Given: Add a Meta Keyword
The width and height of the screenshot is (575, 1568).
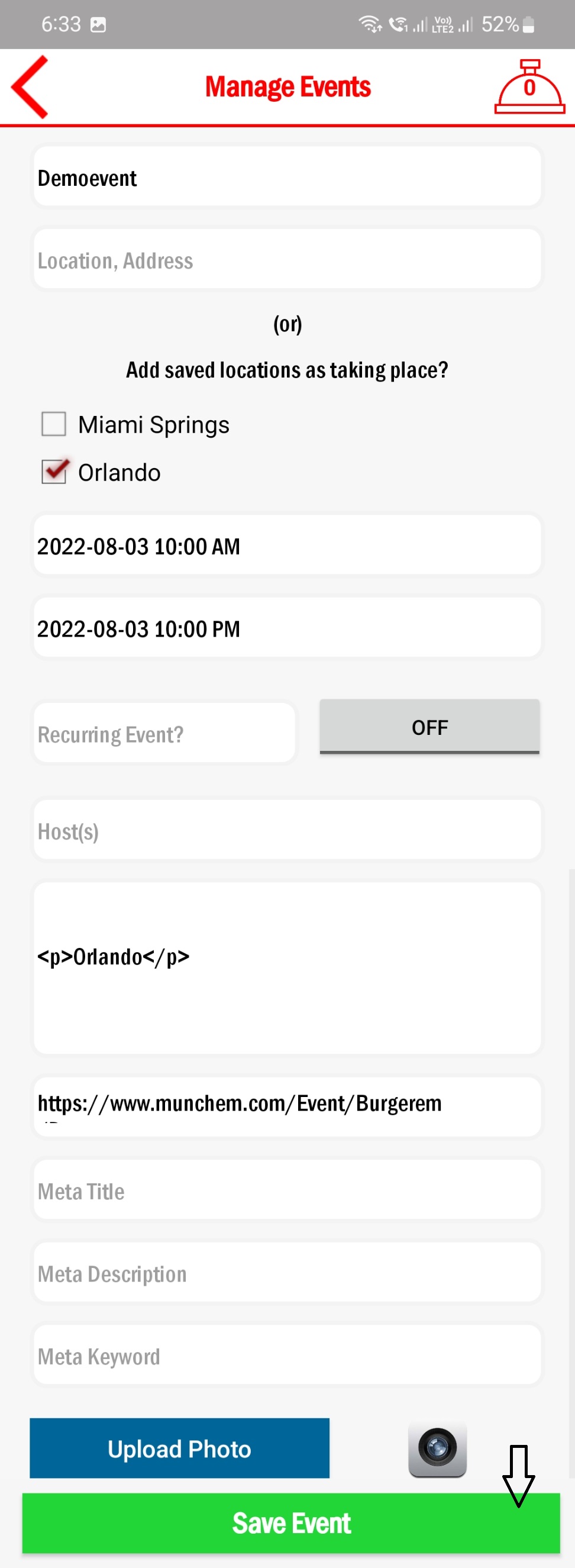Looking at the screenshot, I should point(287,1356).
